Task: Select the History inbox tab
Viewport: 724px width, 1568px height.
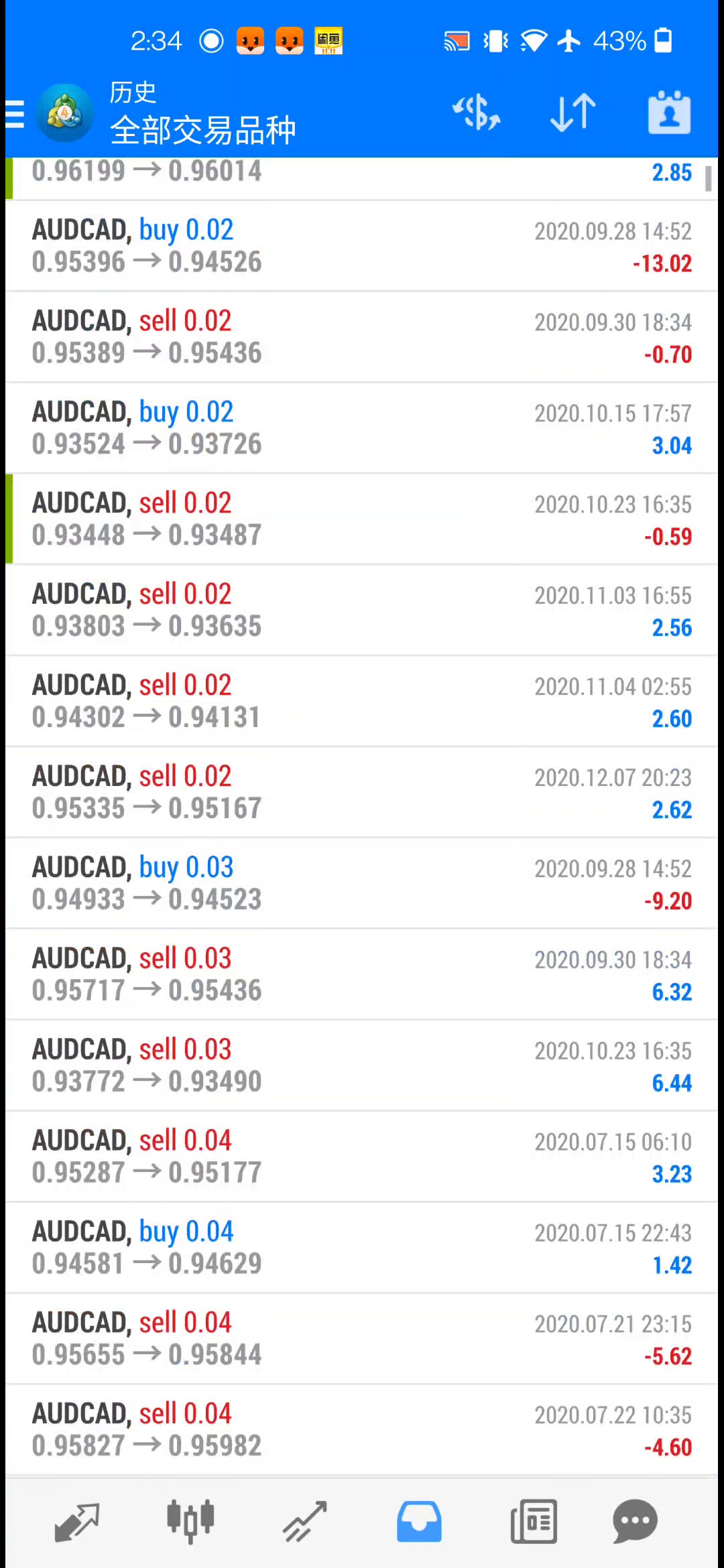Action: point(419,1521)
